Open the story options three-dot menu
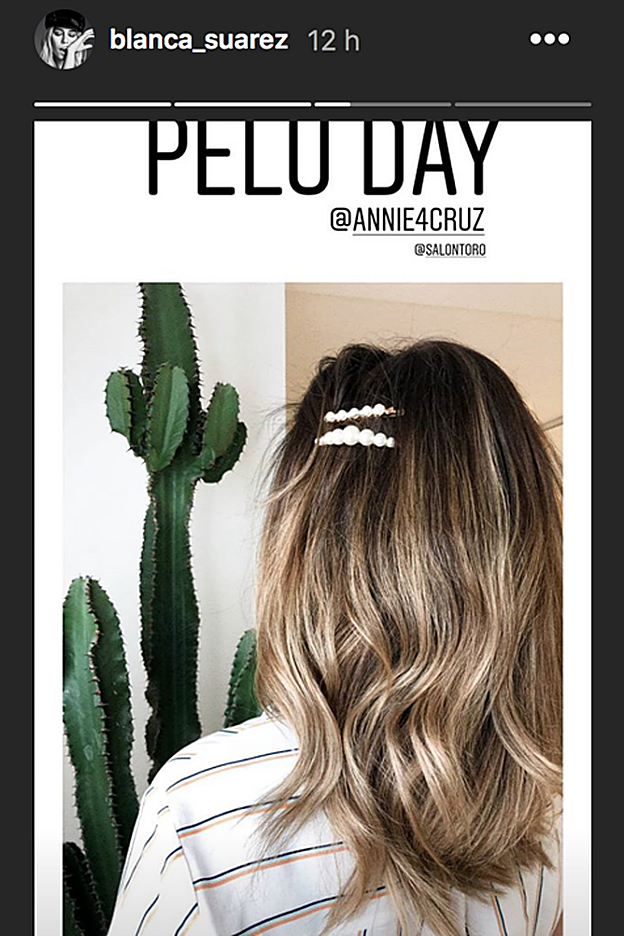The height and width of the screenshot is (936, 624). 549,40
